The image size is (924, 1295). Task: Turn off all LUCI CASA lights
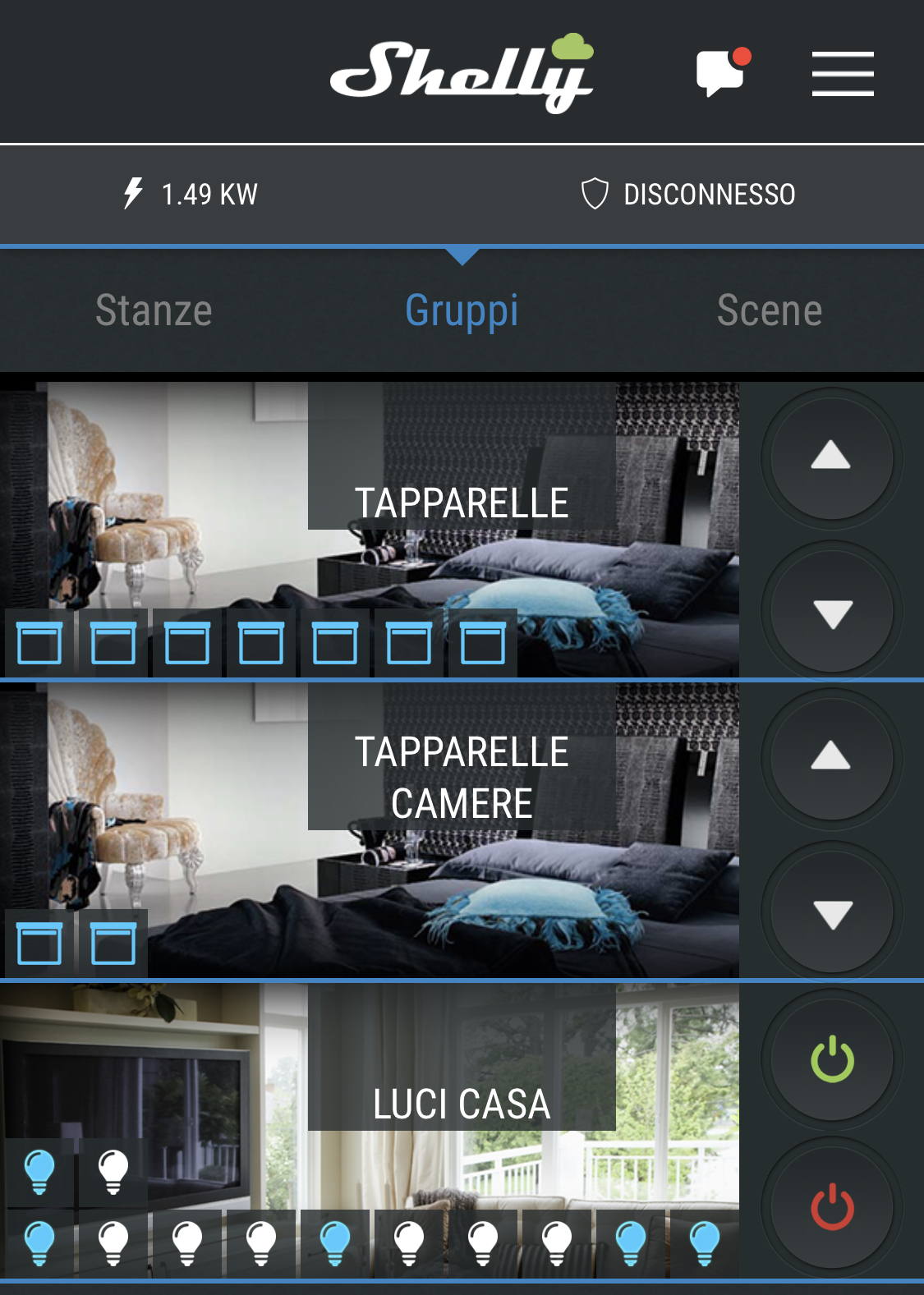[832, 1207]
